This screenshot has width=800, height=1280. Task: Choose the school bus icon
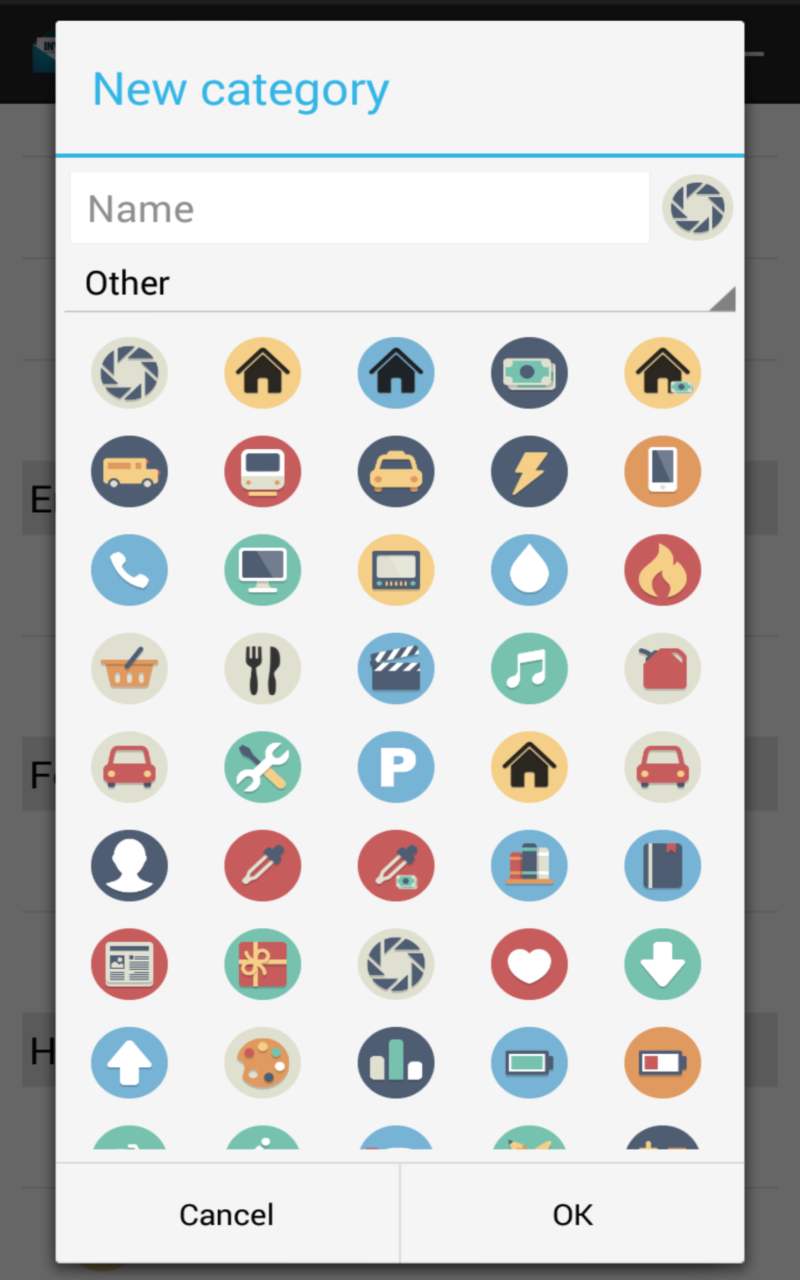pos(130,471)
